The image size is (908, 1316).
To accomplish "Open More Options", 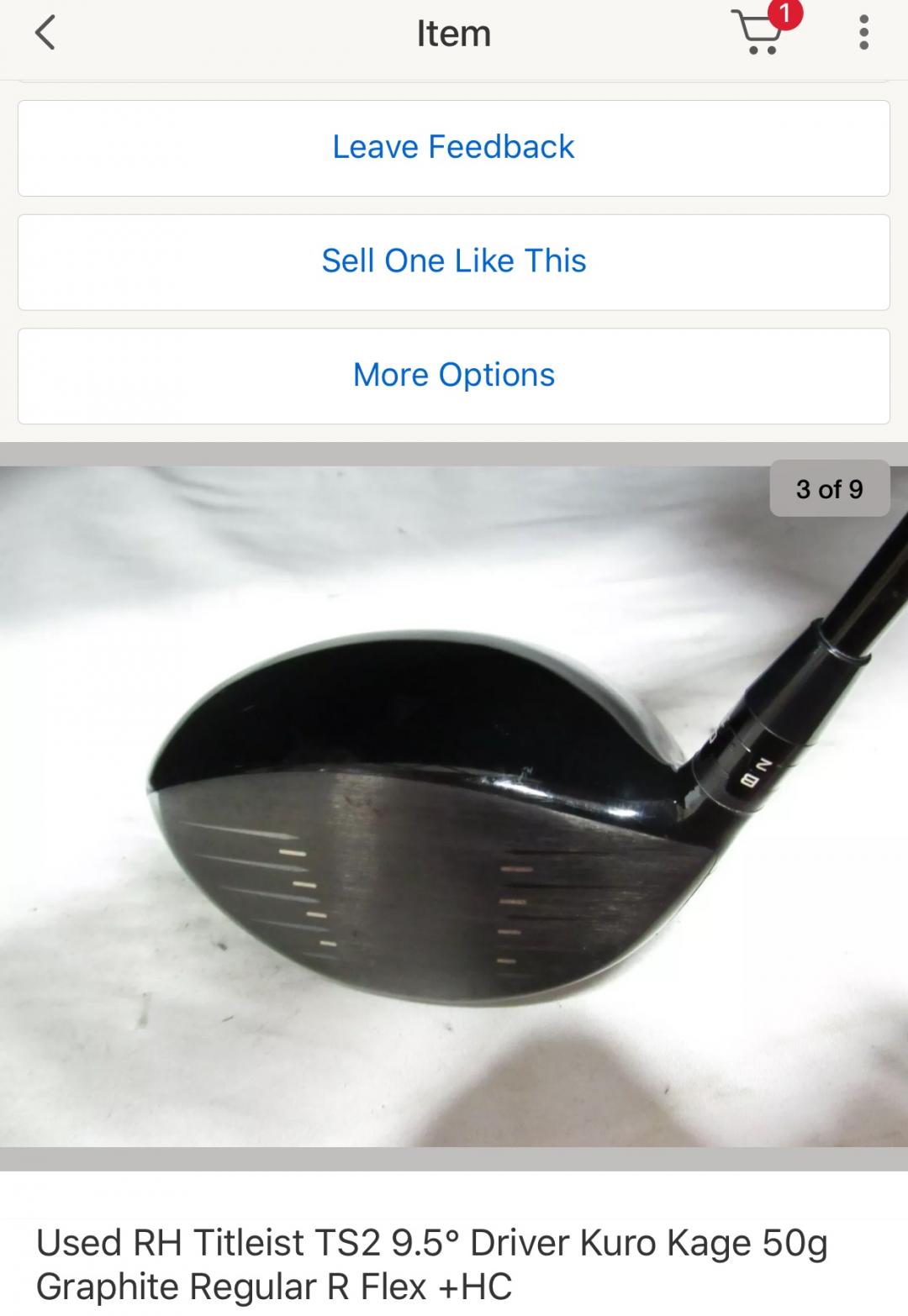I will (454, 376).
